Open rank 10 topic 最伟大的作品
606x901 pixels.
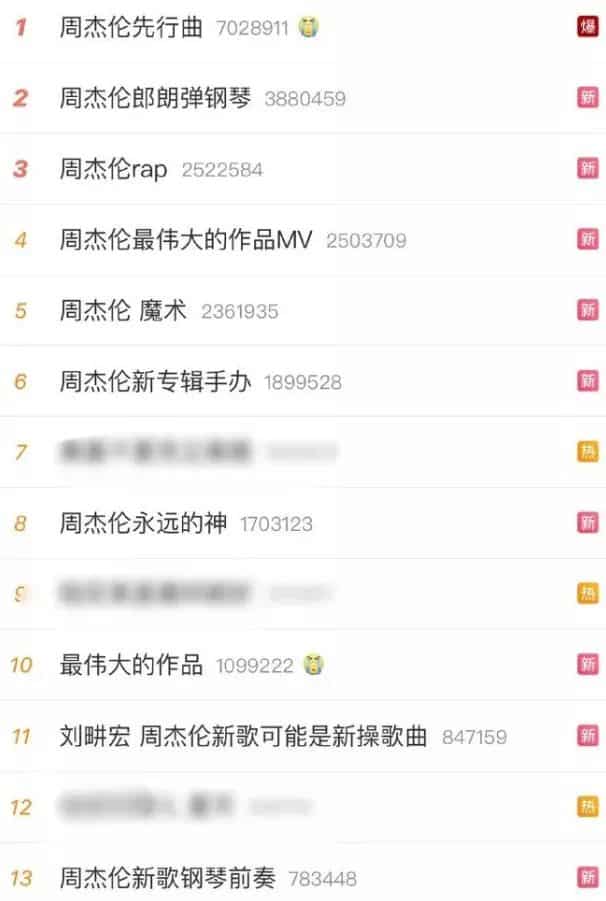pyautogui.click(x=131, y=665)
